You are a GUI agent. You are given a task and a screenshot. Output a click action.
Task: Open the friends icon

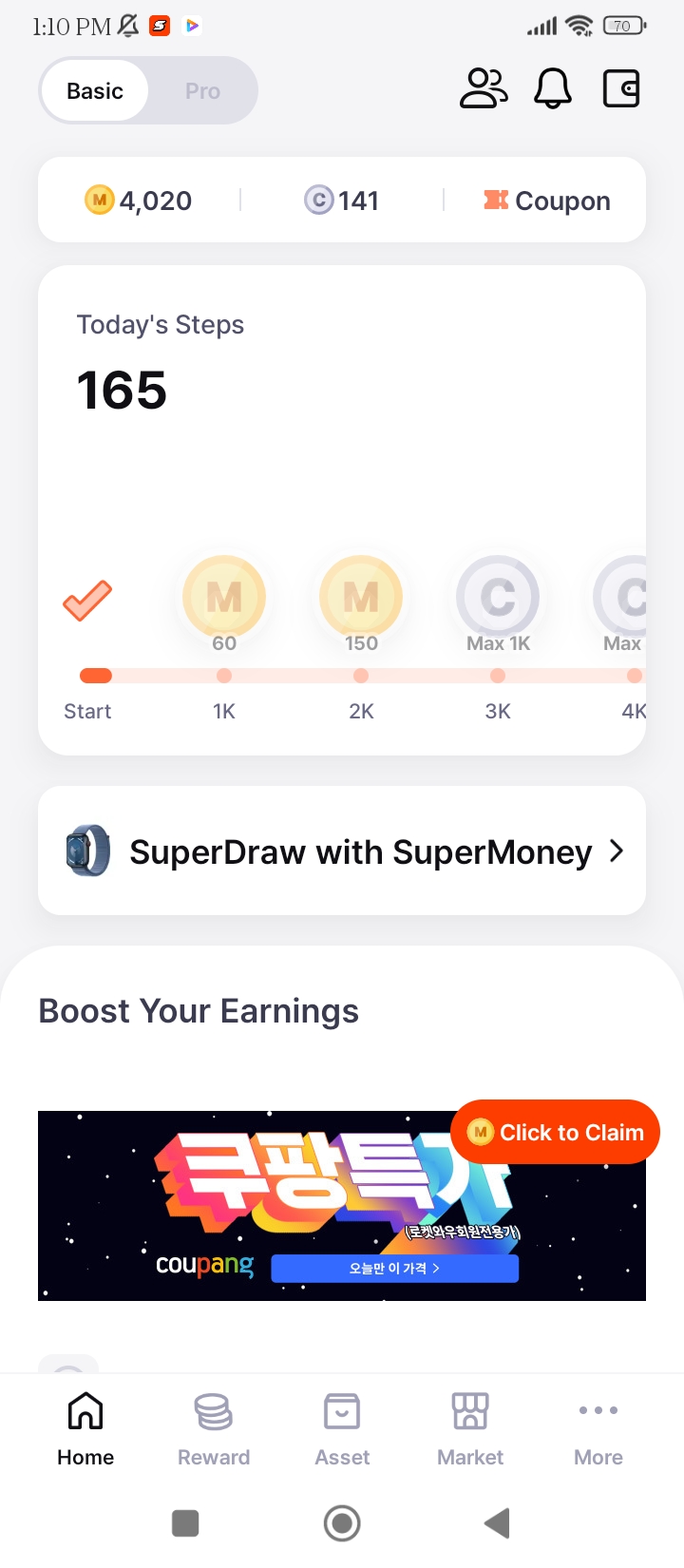point(484,89)
